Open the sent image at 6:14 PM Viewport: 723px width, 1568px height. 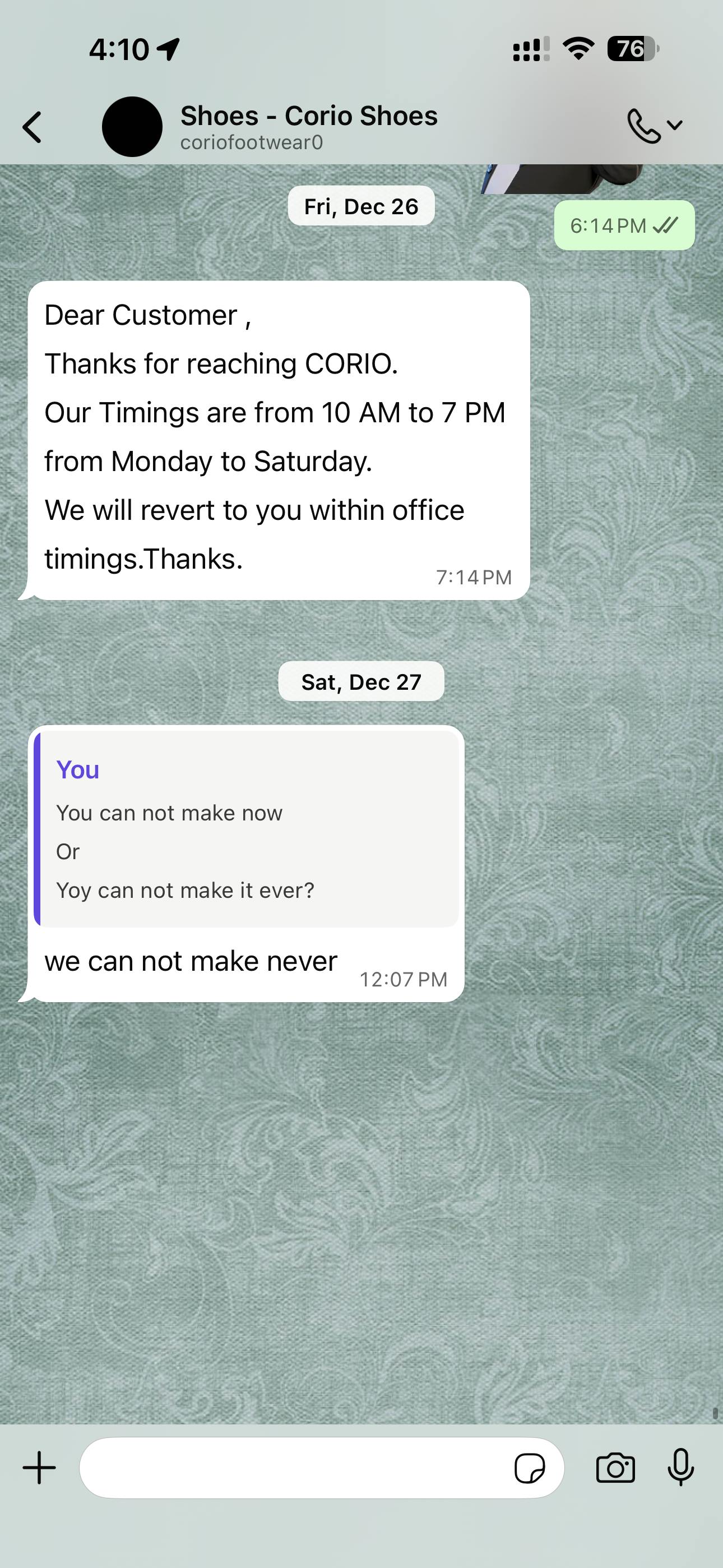coord(563,179)
